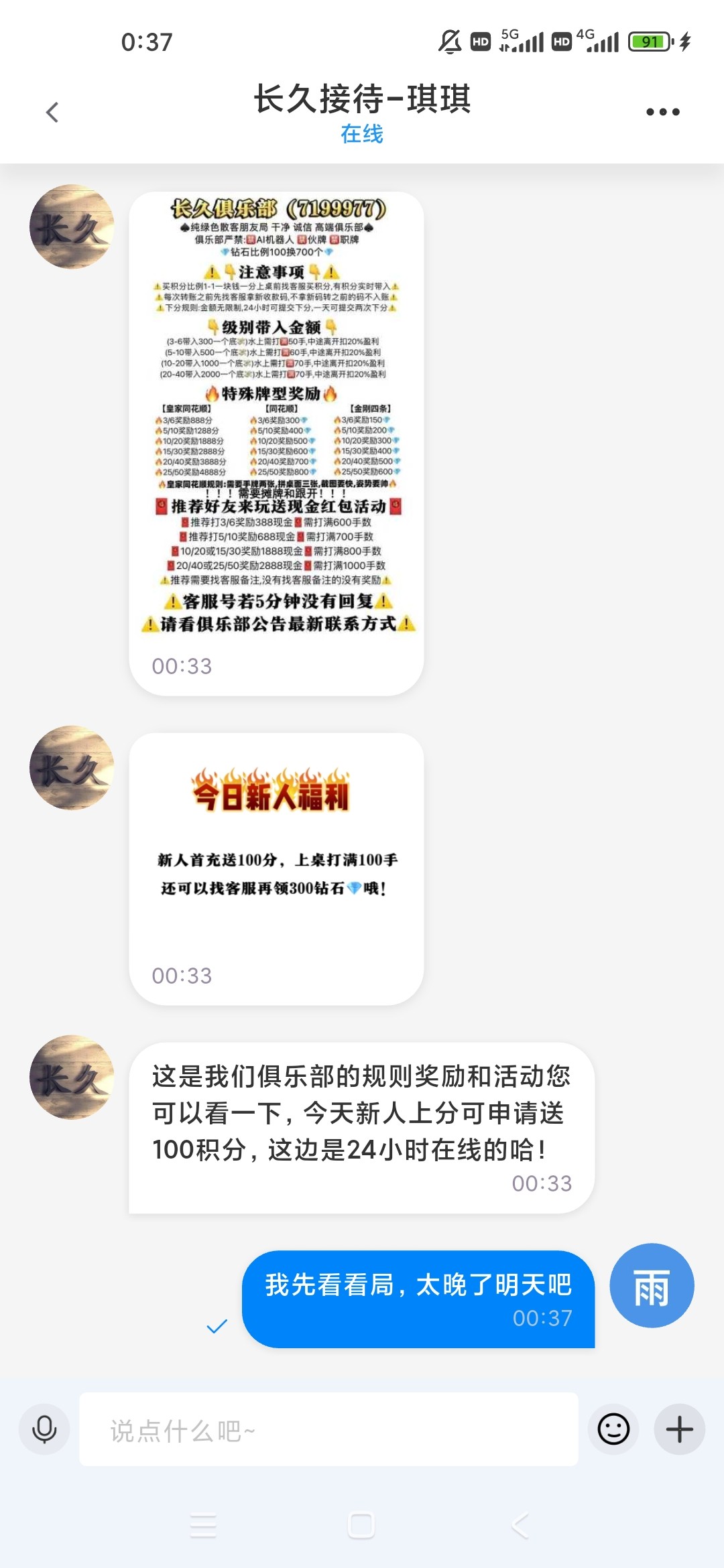Screen dimensions: 724x1568
Task: Open the emoji picker
Action: [613, 1429]
